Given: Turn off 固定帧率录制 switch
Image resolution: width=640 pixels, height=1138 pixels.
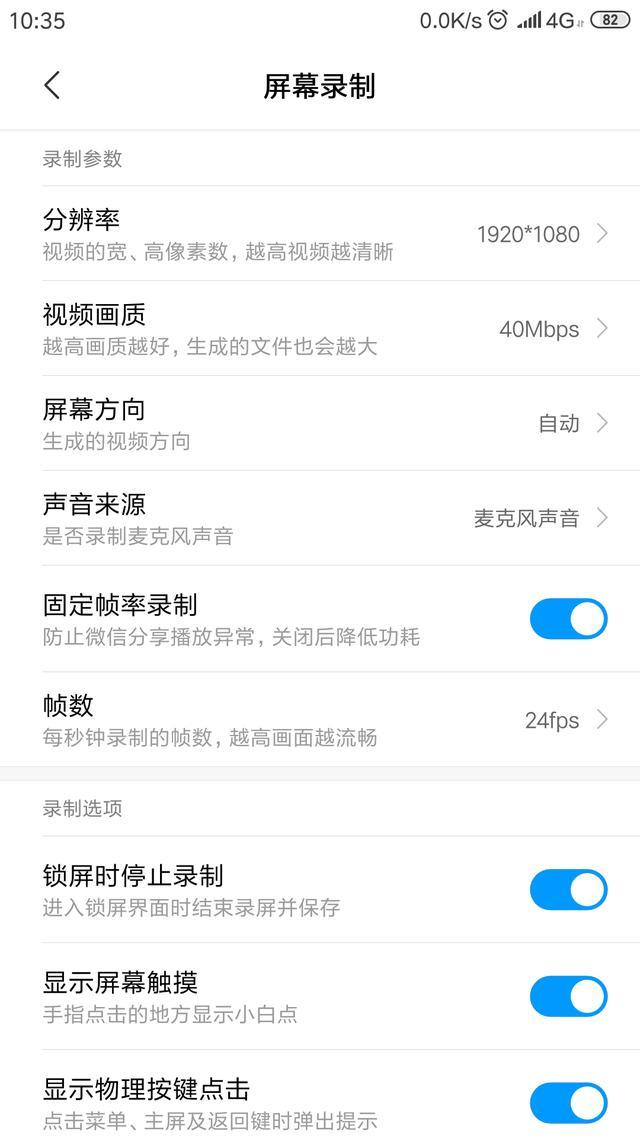Looking at the screenshot, I should point(568,619).
